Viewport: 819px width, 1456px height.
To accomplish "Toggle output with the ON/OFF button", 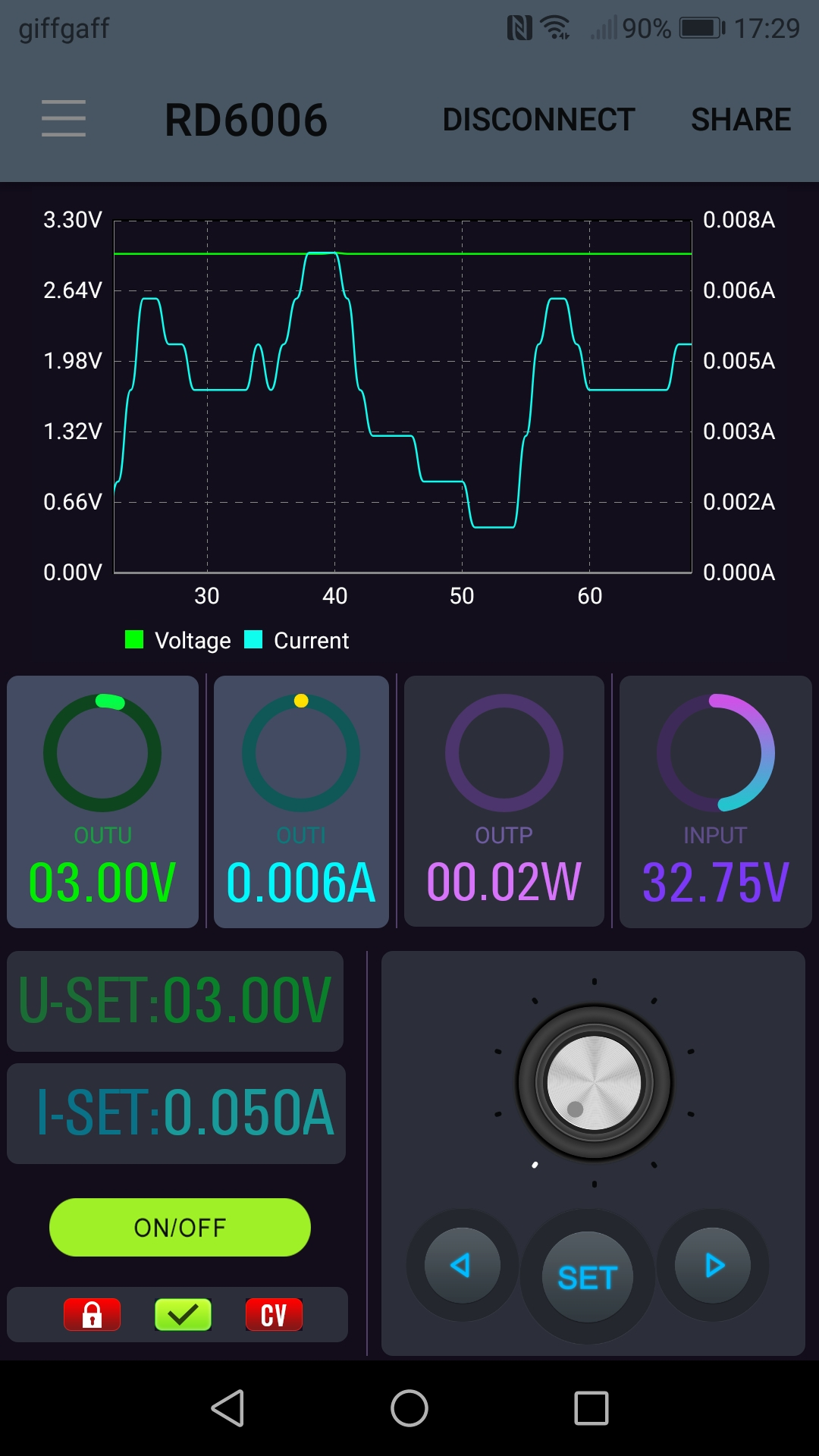I will pos(180,1227).
